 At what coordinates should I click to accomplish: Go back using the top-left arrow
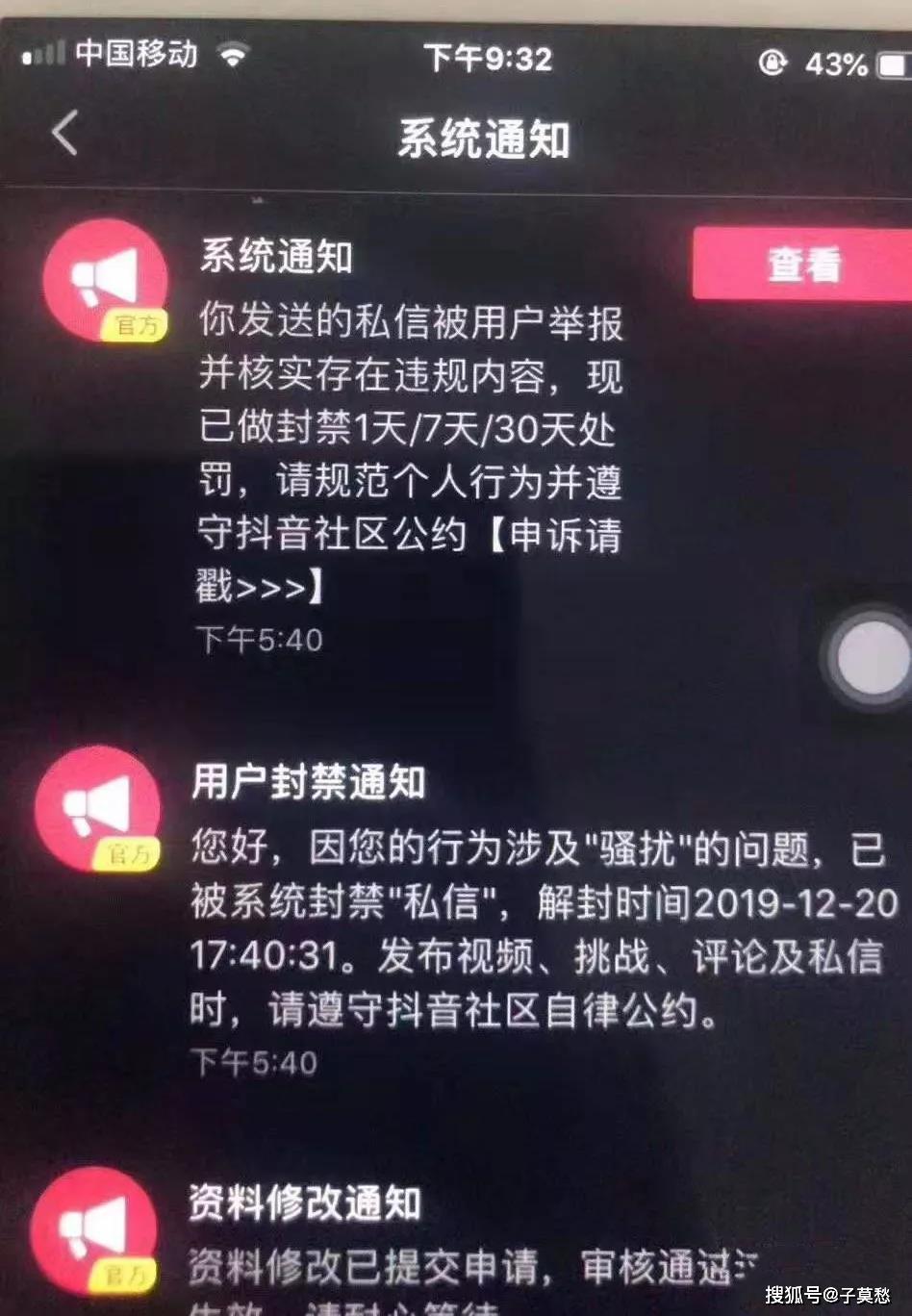tap(65, 132)
